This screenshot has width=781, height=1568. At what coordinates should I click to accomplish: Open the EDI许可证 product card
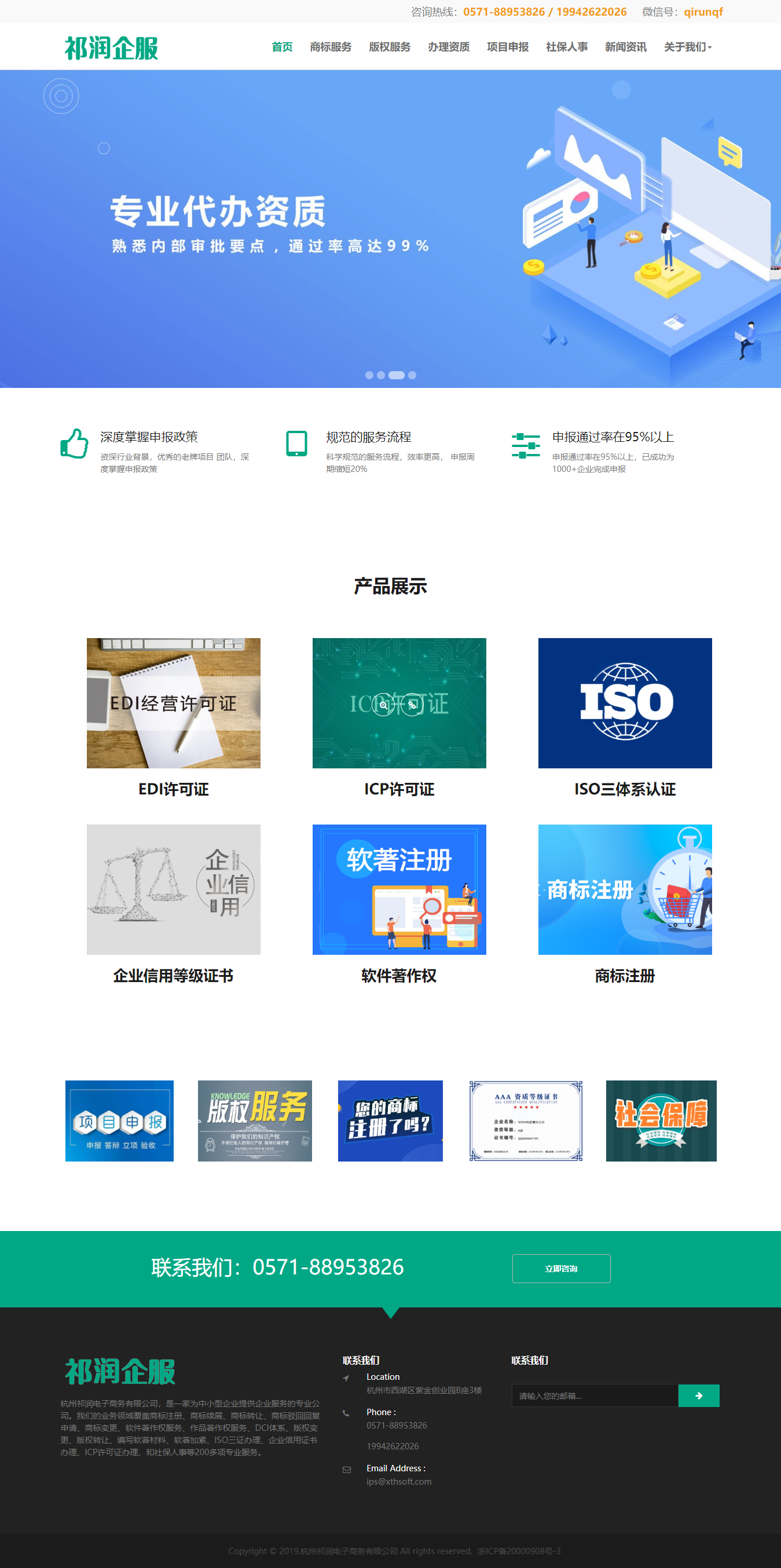click(174, 703)
